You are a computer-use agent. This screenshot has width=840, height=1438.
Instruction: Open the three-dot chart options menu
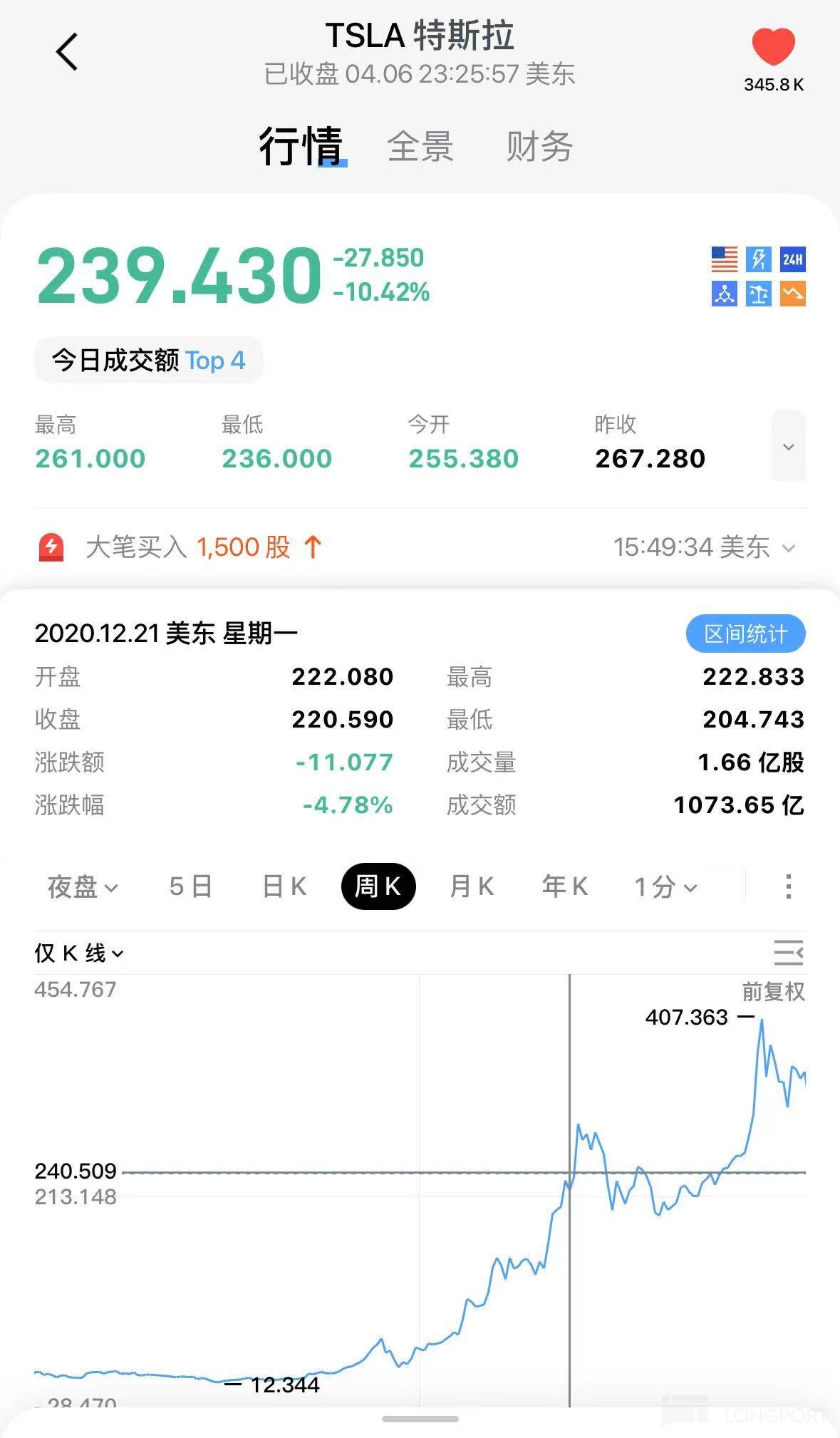tap(788, 886)
